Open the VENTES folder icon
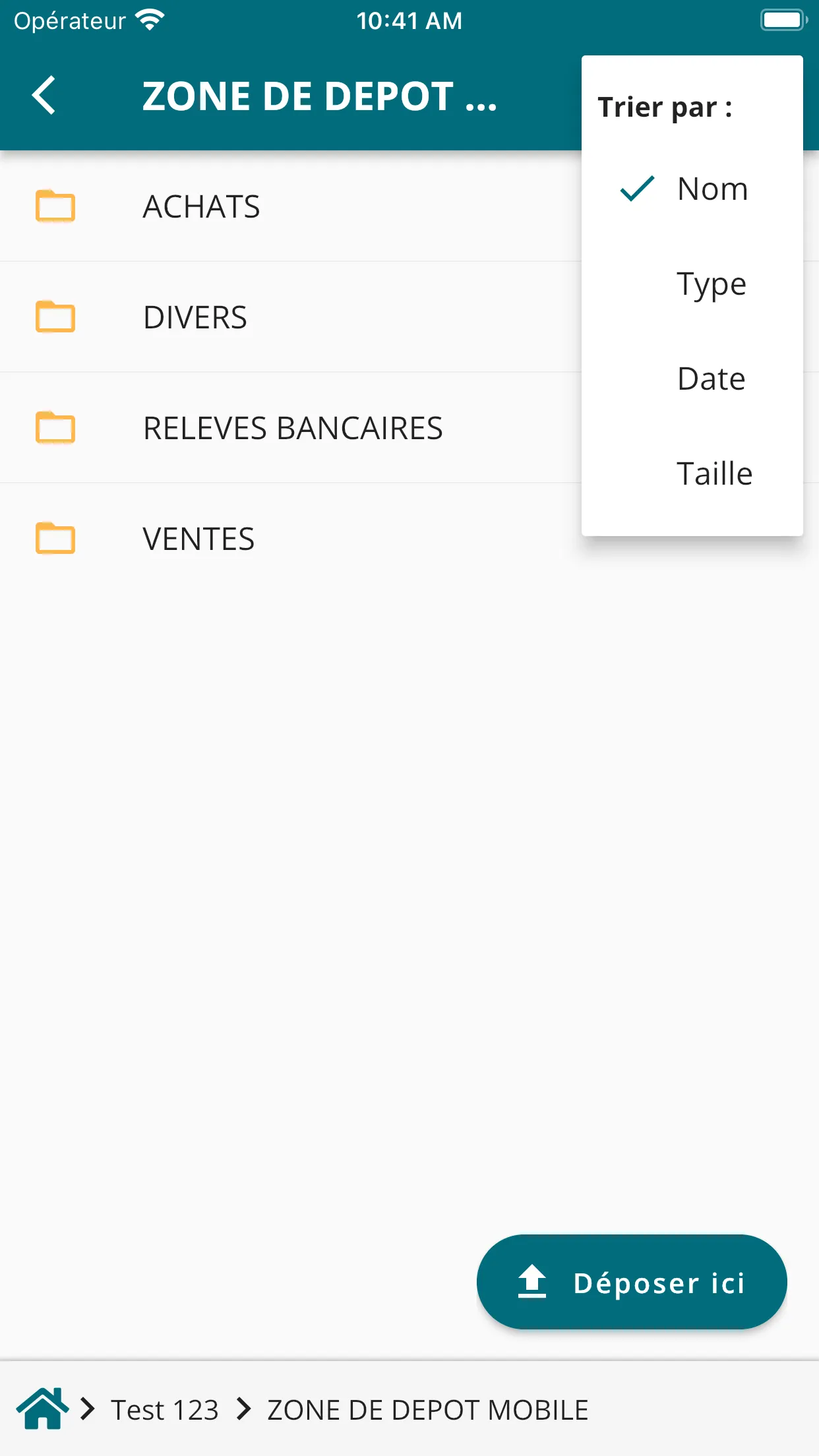 click(x=56, y=539)
